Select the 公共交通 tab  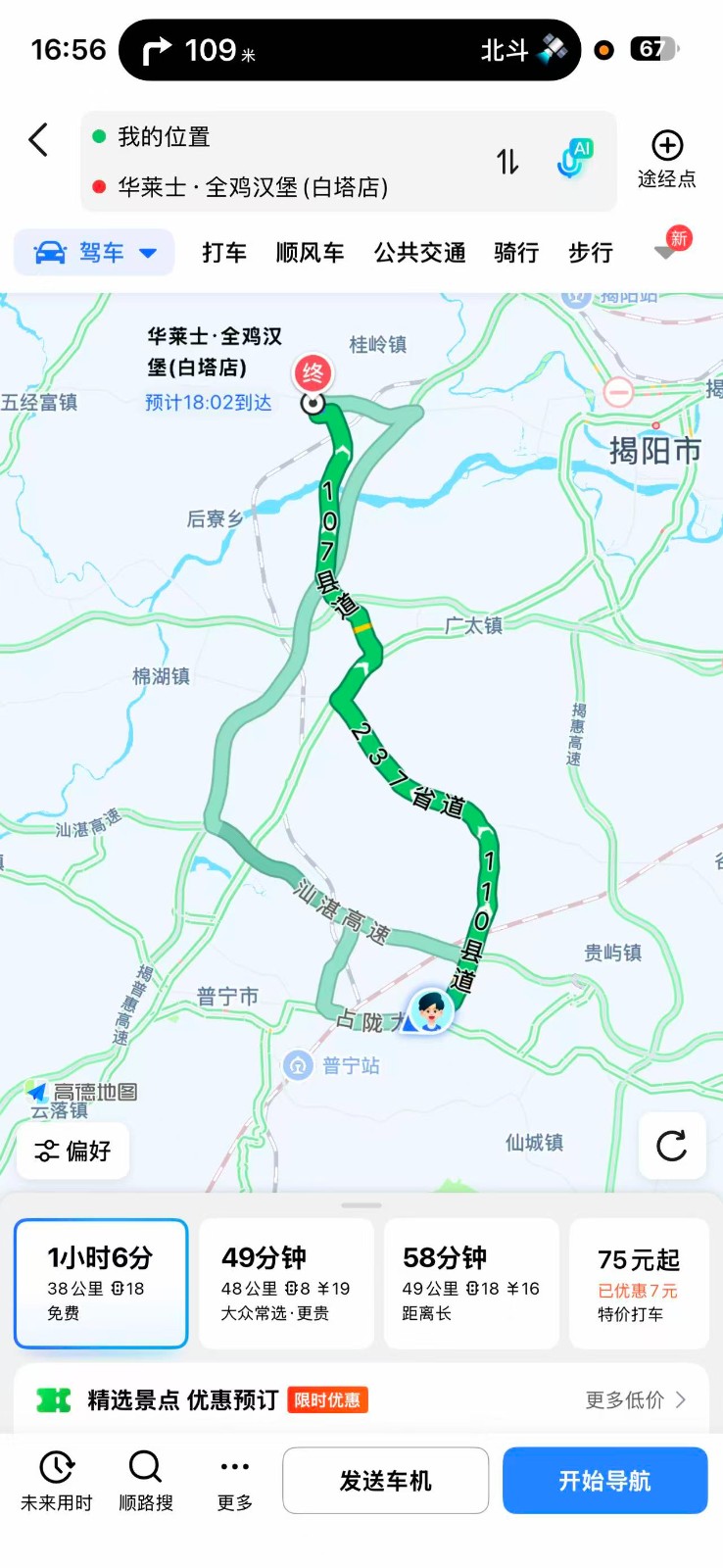419,253
